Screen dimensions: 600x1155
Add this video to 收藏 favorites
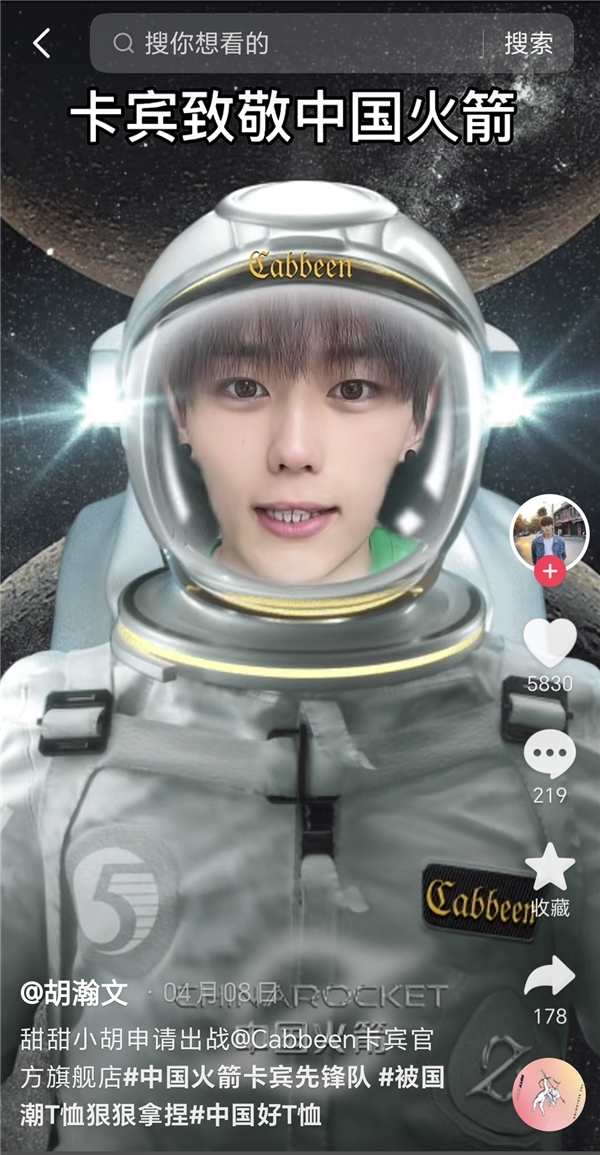click(x=549, y=867)
